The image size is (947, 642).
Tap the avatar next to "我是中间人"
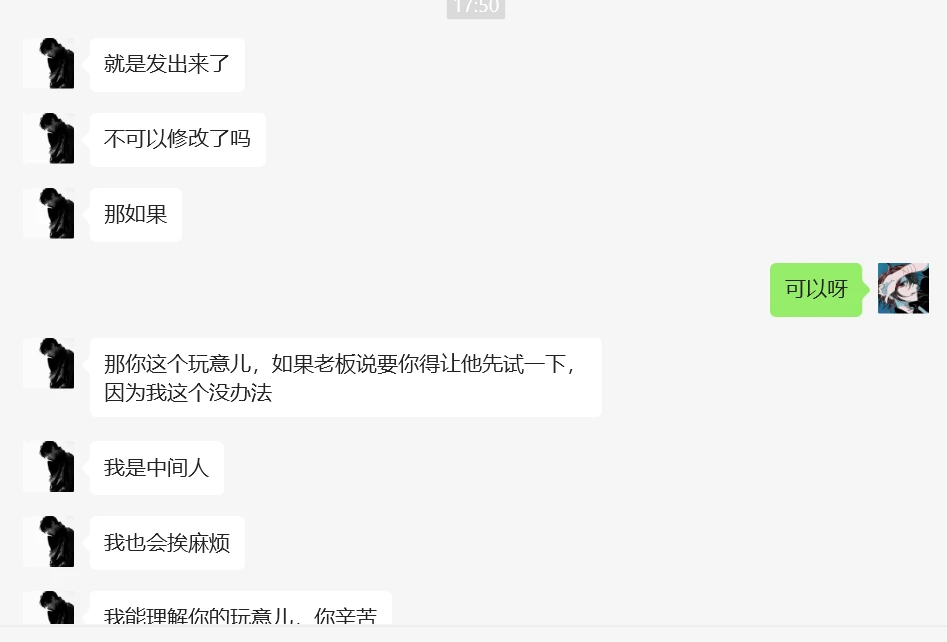point(49,467)
